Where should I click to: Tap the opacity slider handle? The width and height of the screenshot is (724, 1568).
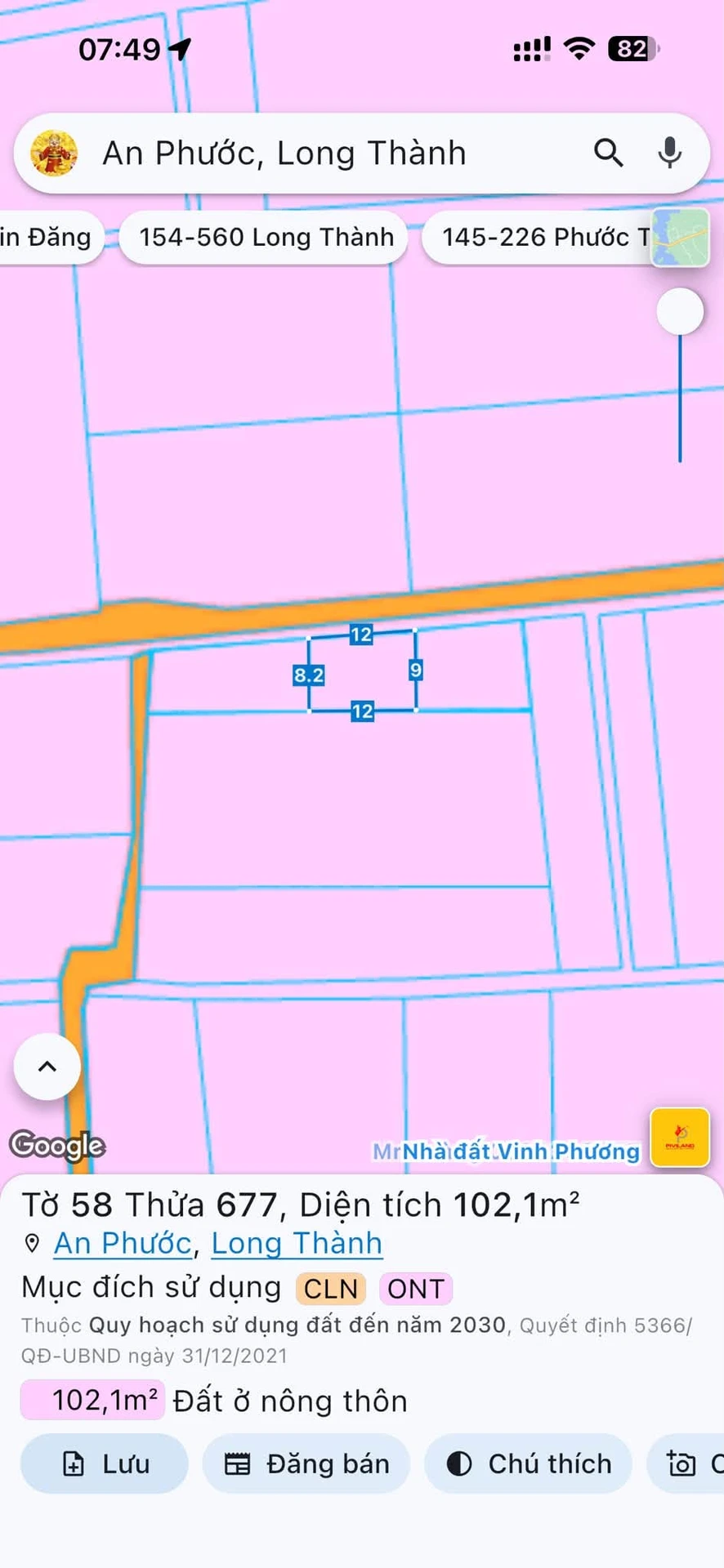tap(680, 311)
